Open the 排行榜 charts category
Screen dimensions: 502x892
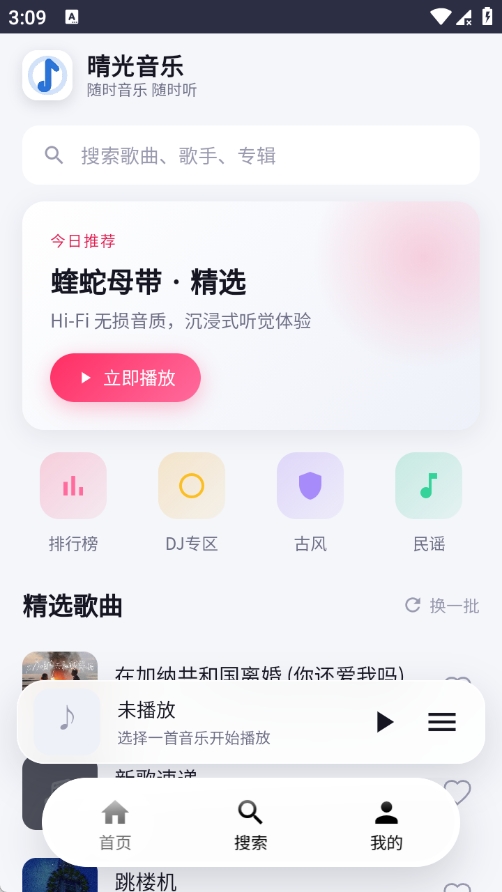point(73,502)
